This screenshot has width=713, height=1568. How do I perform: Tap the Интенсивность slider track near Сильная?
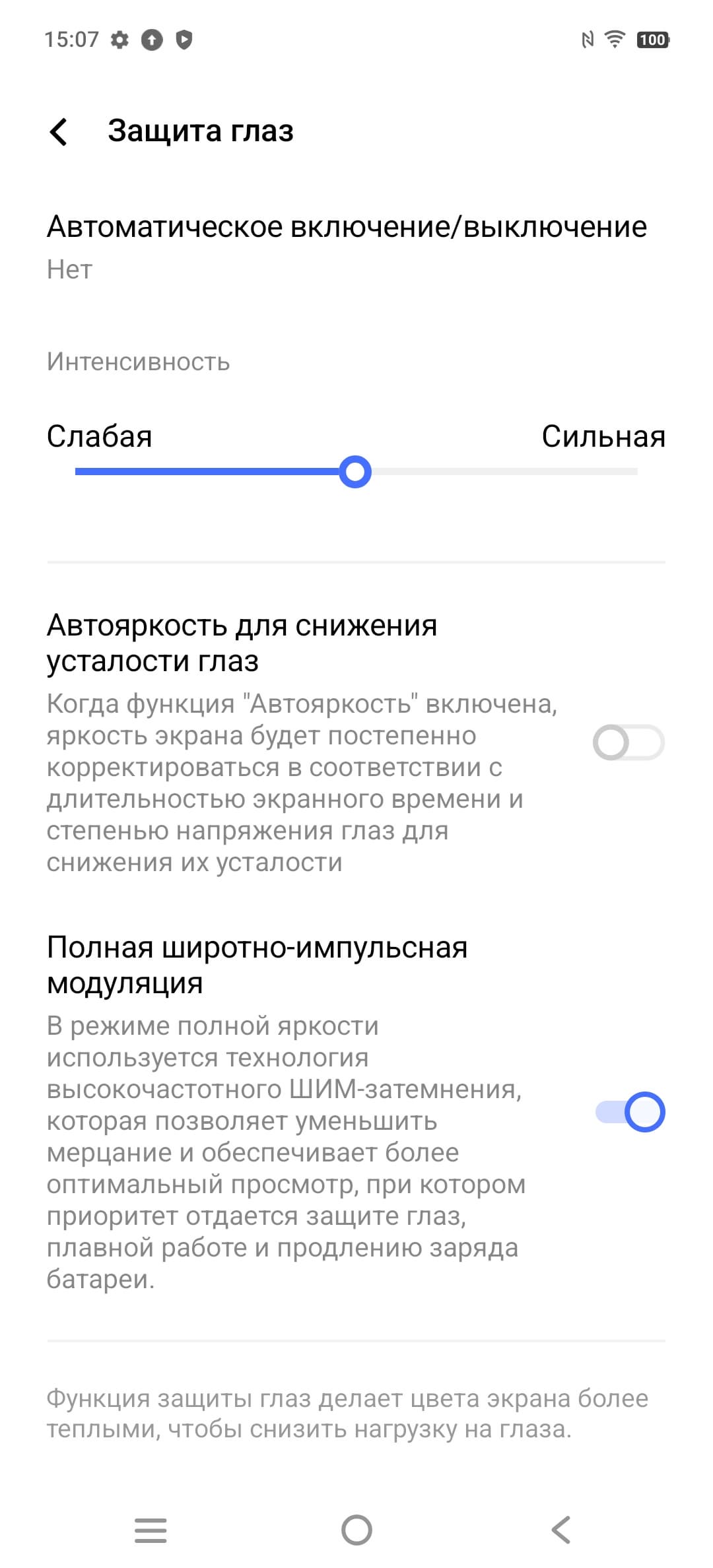click(614, 472)
